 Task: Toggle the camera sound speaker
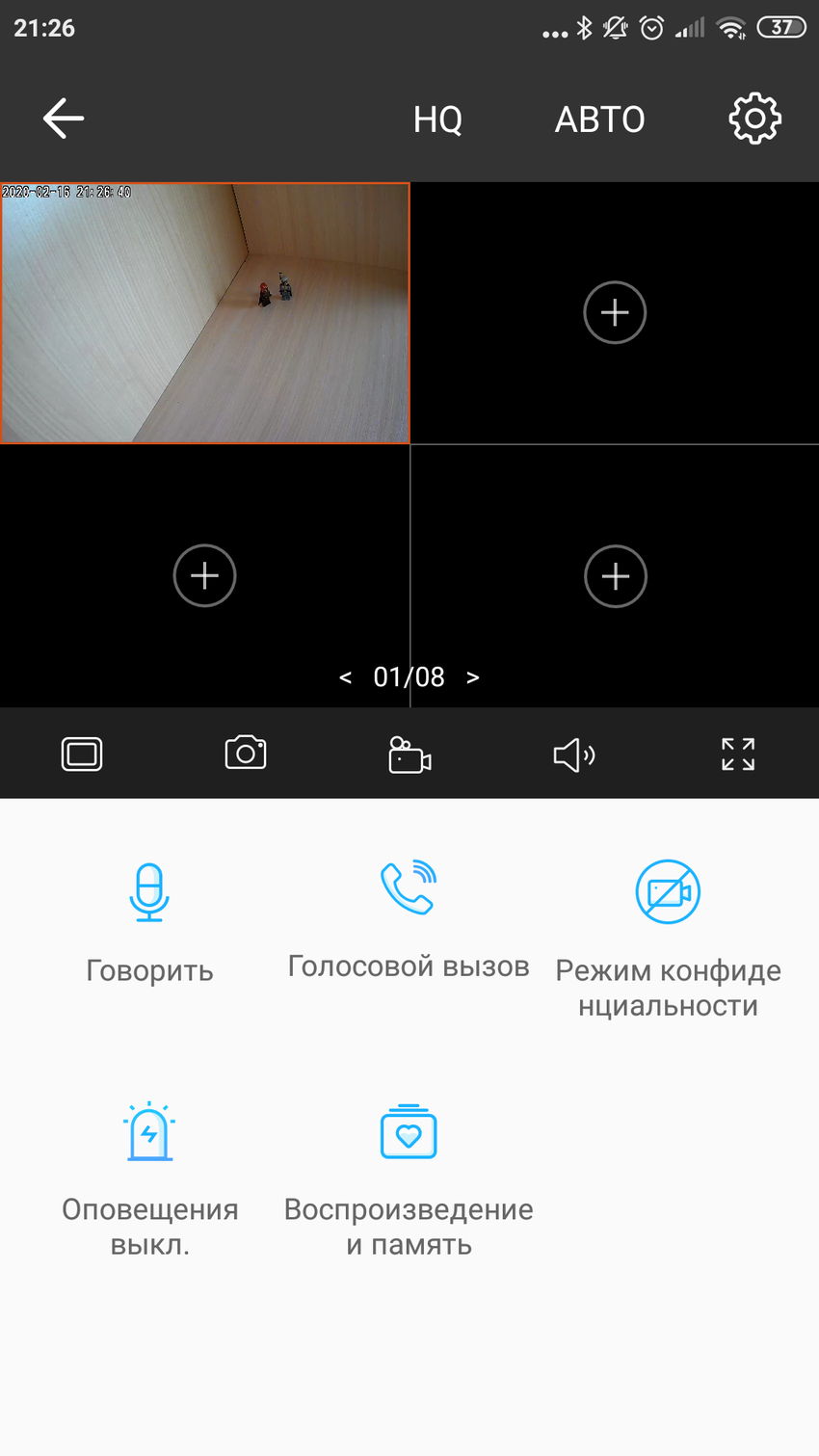pyautogui.click(x=574, y=755)
